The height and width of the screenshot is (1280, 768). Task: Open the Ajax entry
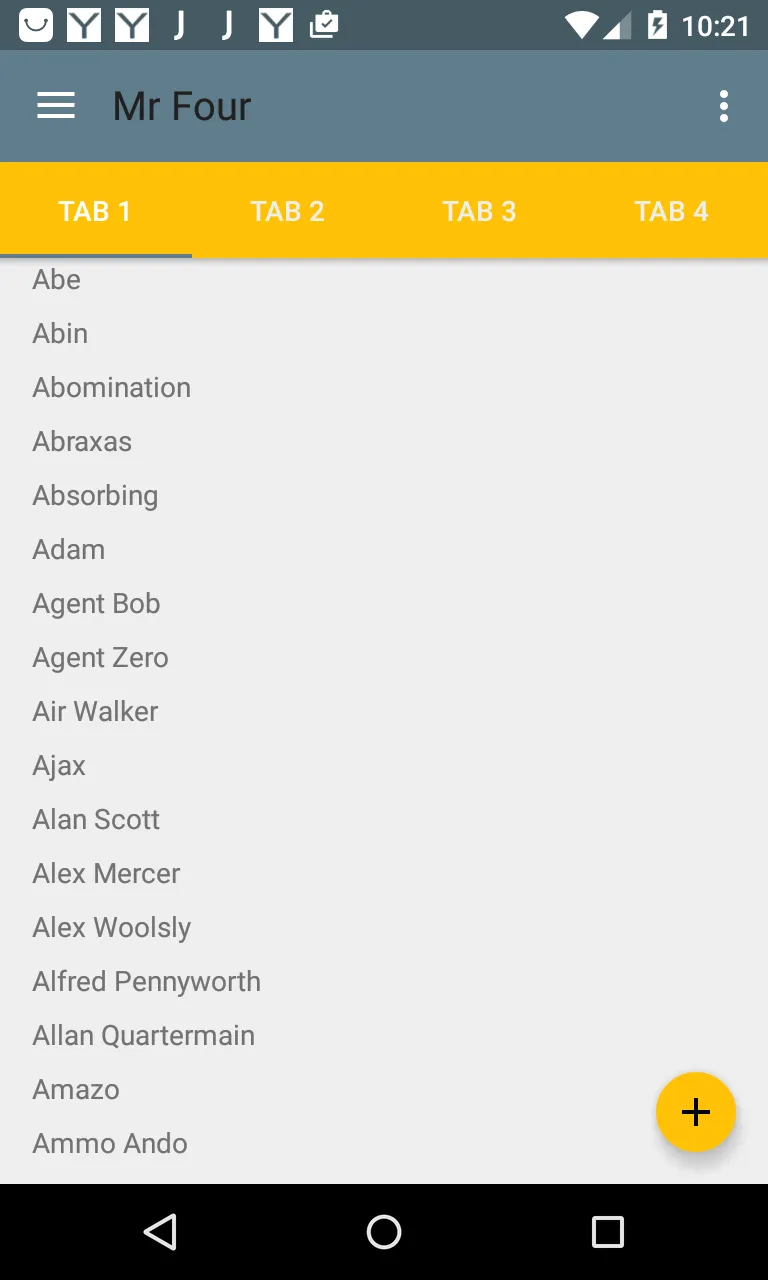click(x=59, y=765)
